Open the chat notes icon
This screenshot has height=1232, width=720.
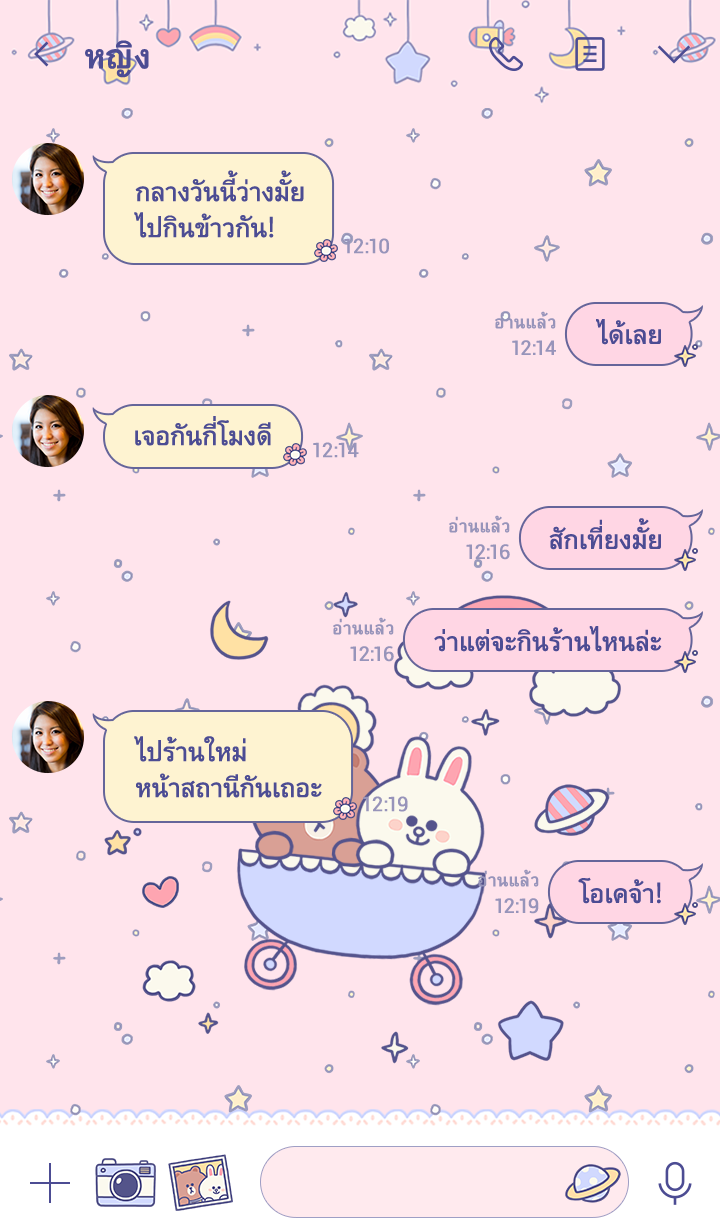[590, 53]
